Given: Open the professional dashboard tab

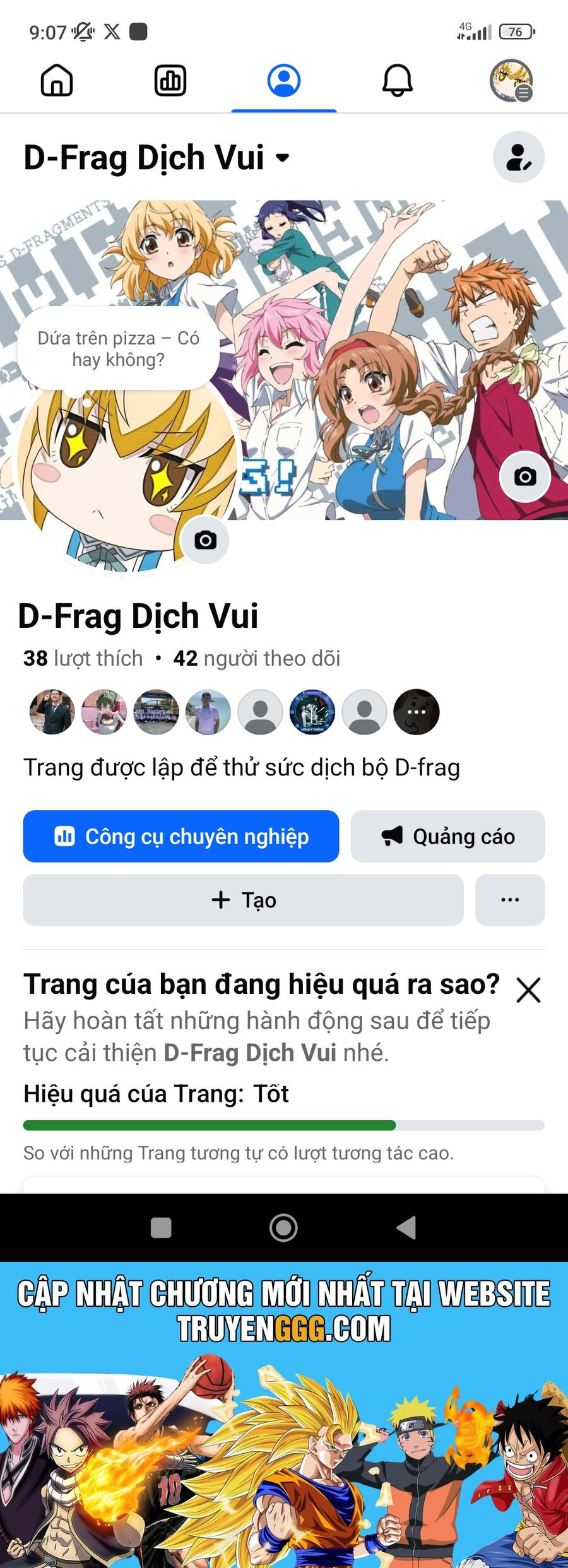Looking at the screenshot, I should (x=170, y=81).
